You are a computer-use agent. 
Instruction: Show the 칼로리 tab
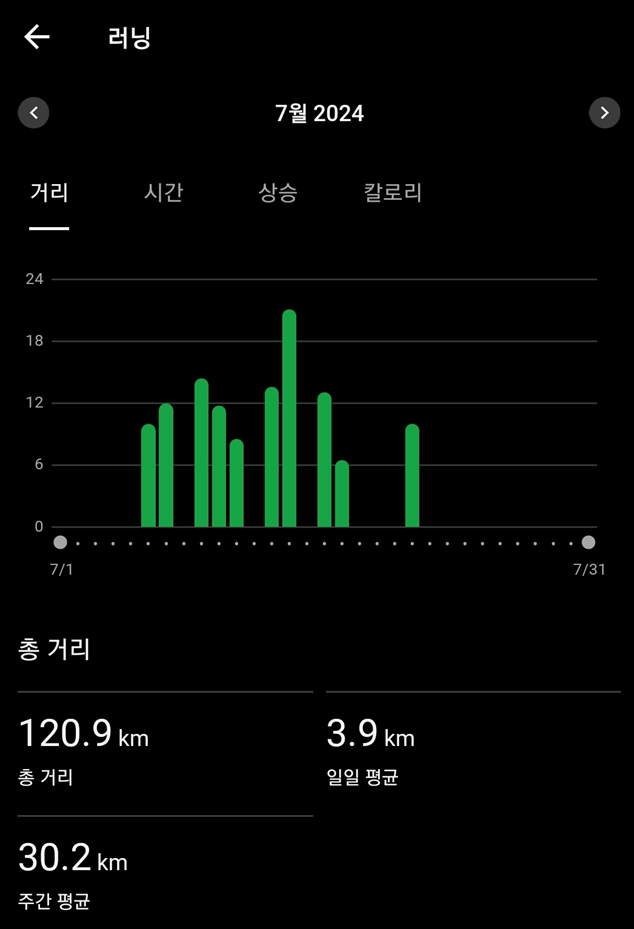tap(393, 193)
